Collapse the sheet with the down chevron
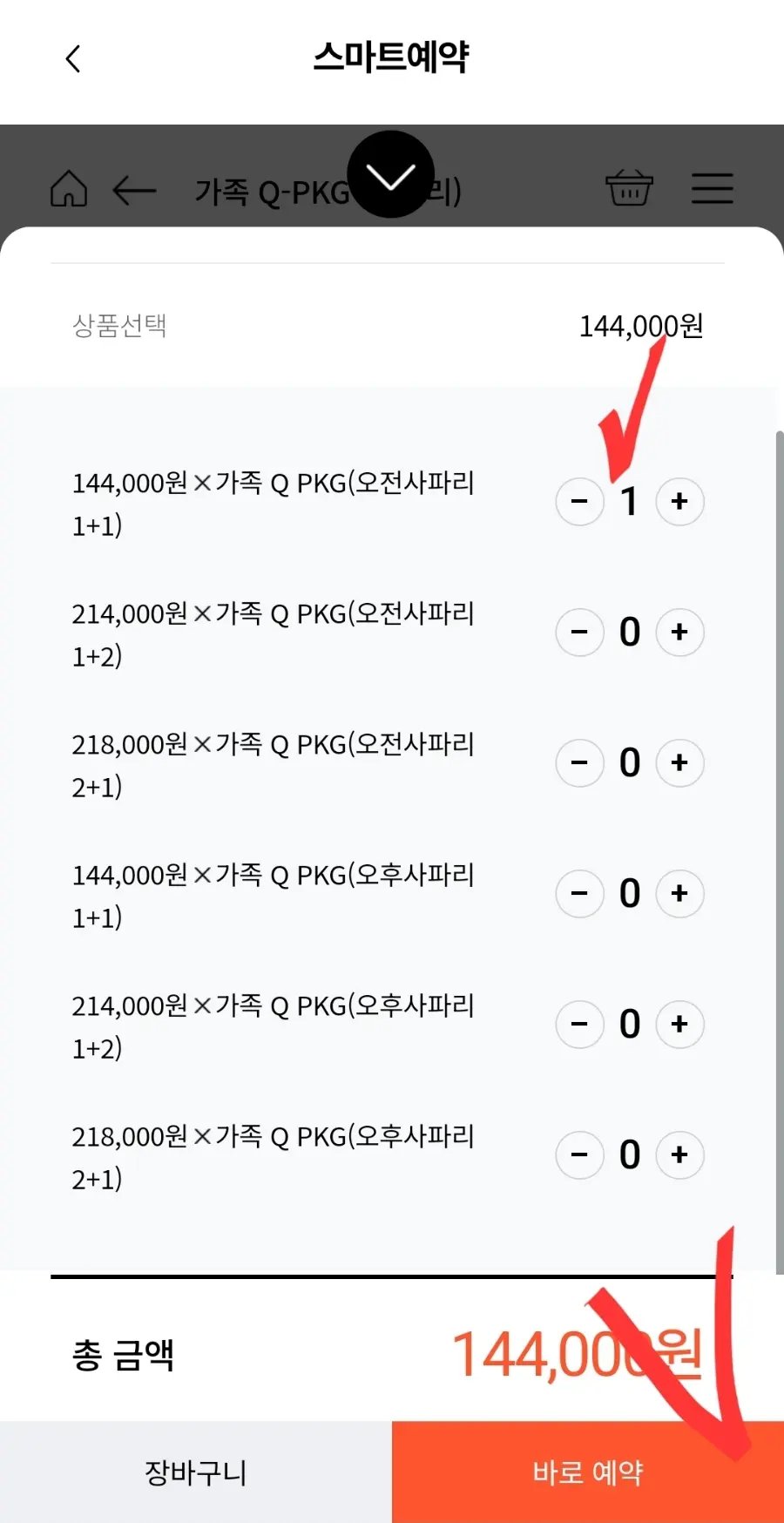Screen dimensions: 784x1523 (x=391, y=174)
